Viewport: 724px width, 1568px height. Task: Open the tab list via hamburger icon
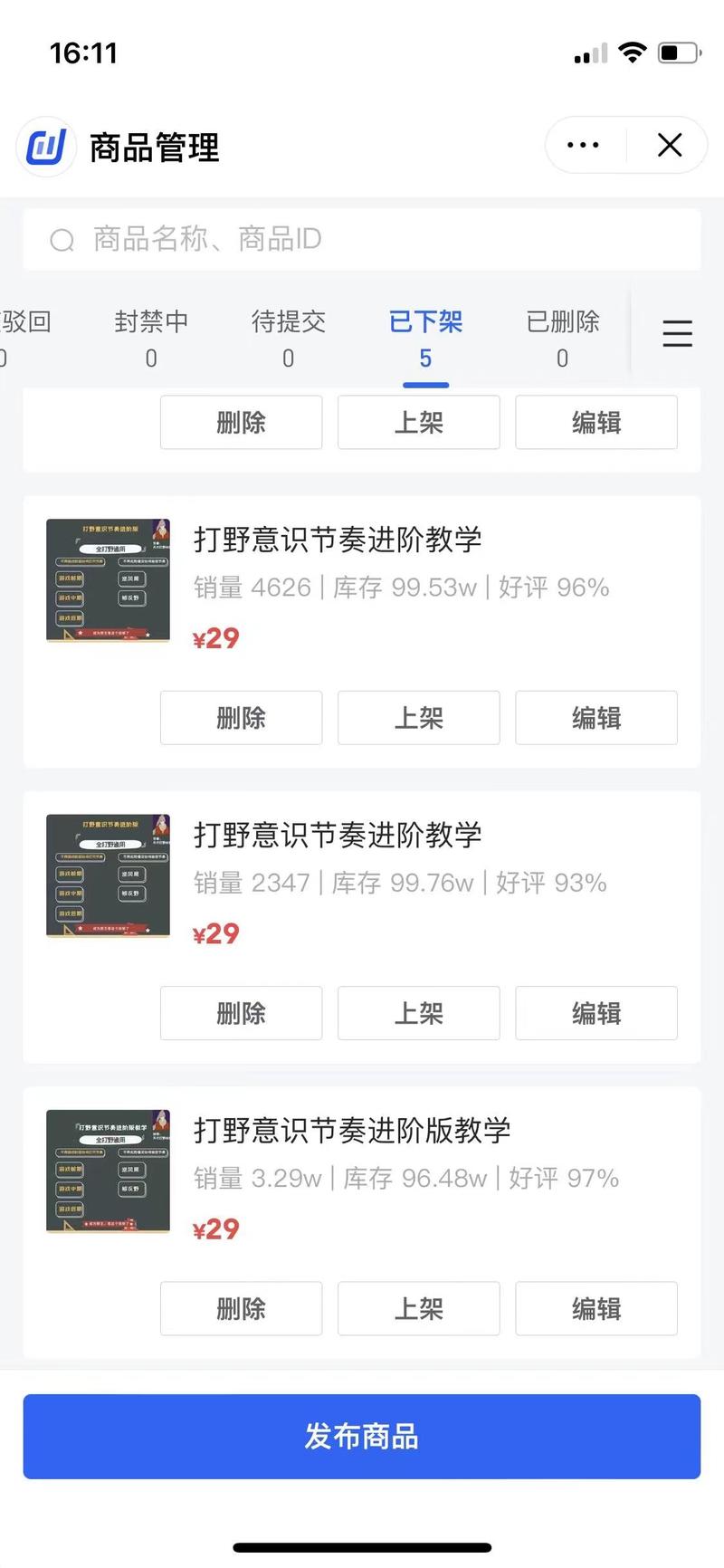(677, 333)
